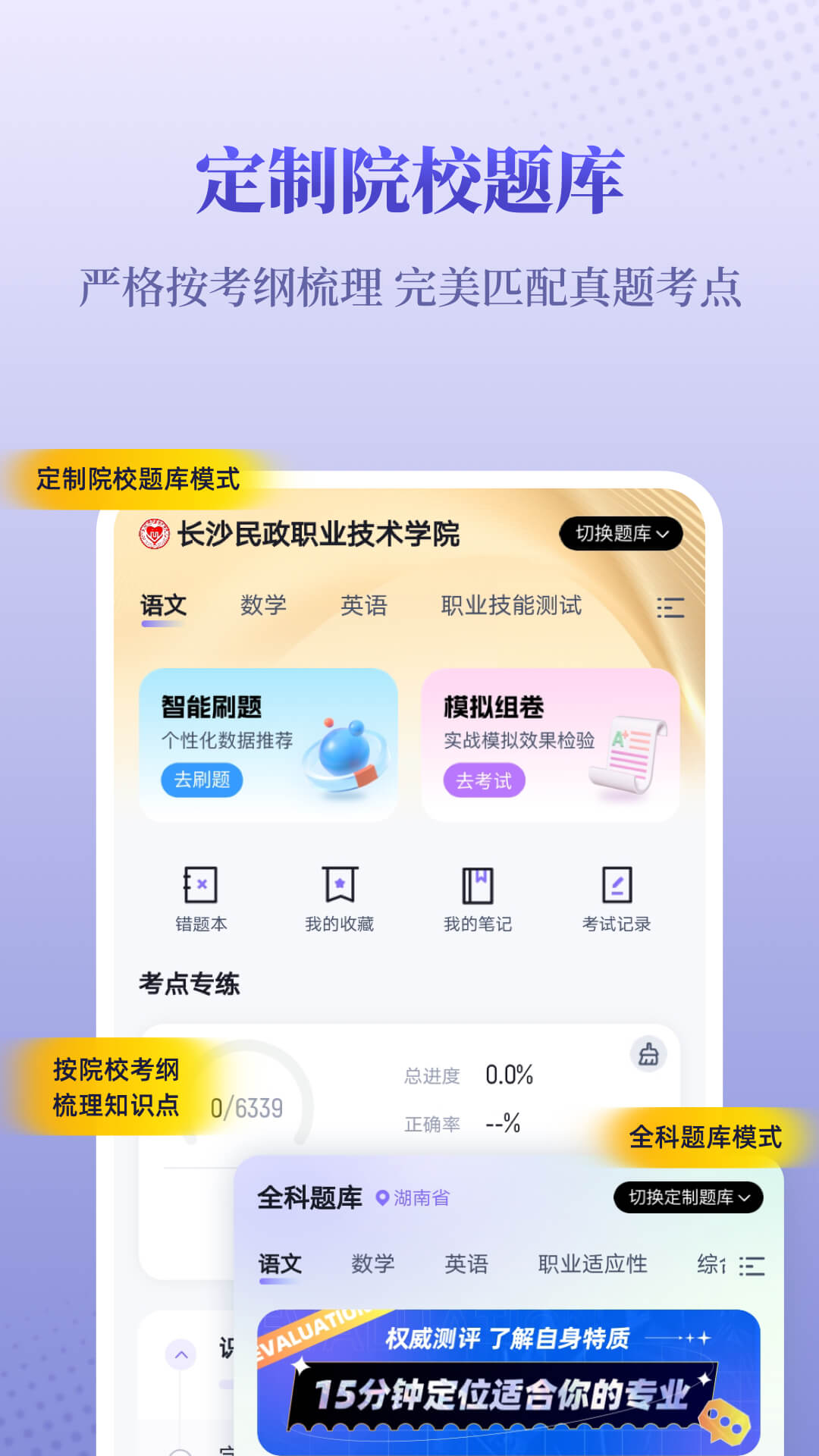
Task: Open the list icon next to 综合 tab
Action: click(752, 1265)
